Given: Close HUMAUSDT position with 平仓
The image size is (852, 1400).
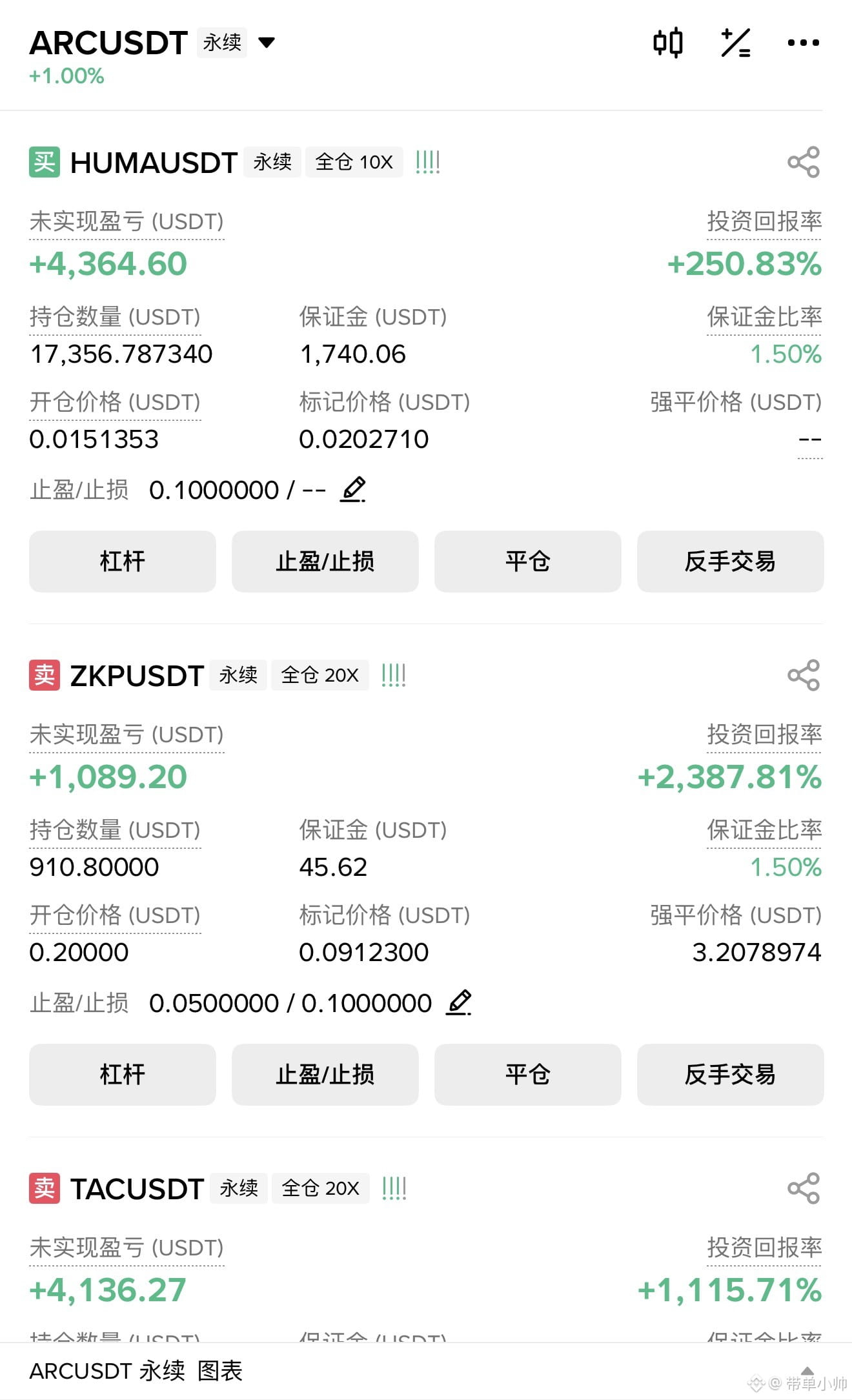Looking at the screenshot, I should point(528,562).
